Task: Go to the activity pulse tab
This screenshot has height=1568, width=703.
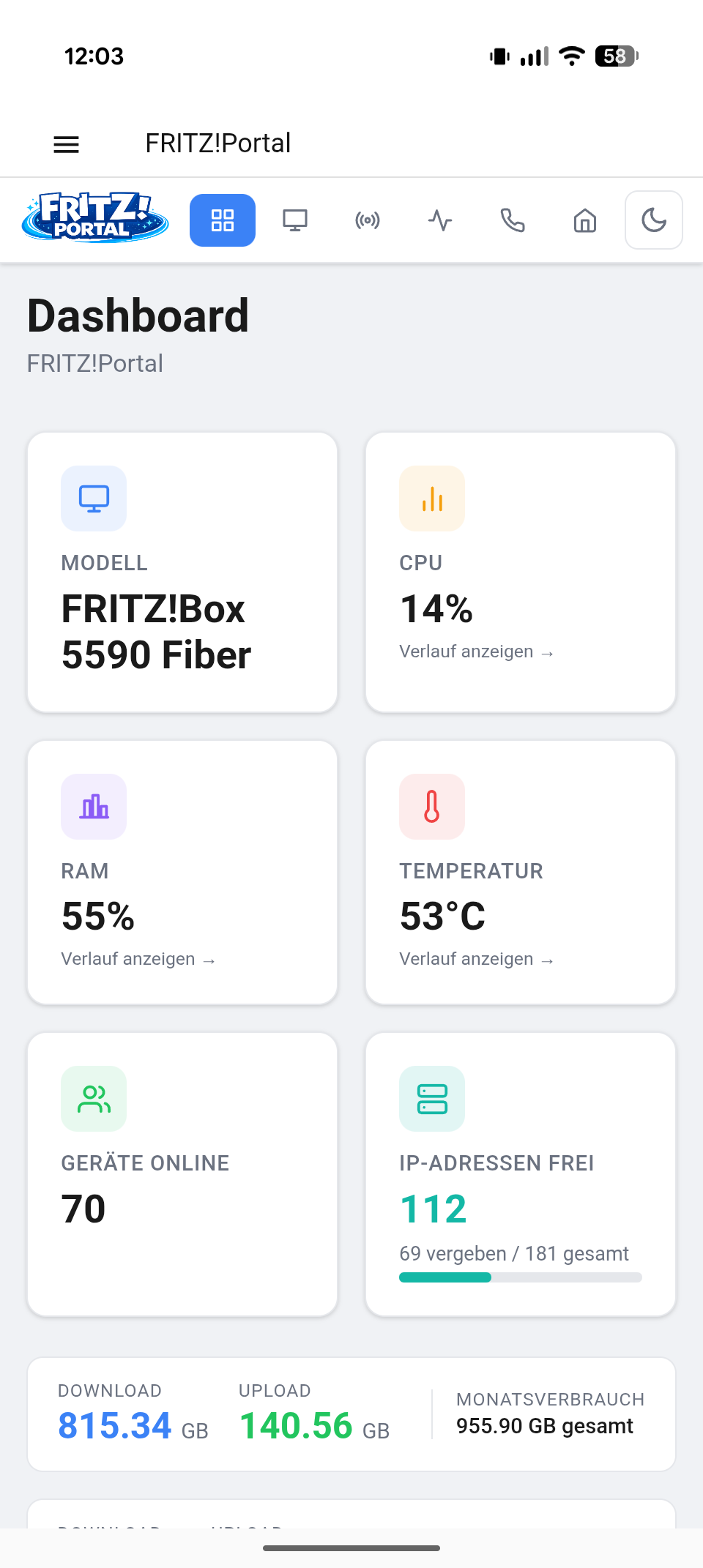Action: pyautogui.click(x=440, y=220)
